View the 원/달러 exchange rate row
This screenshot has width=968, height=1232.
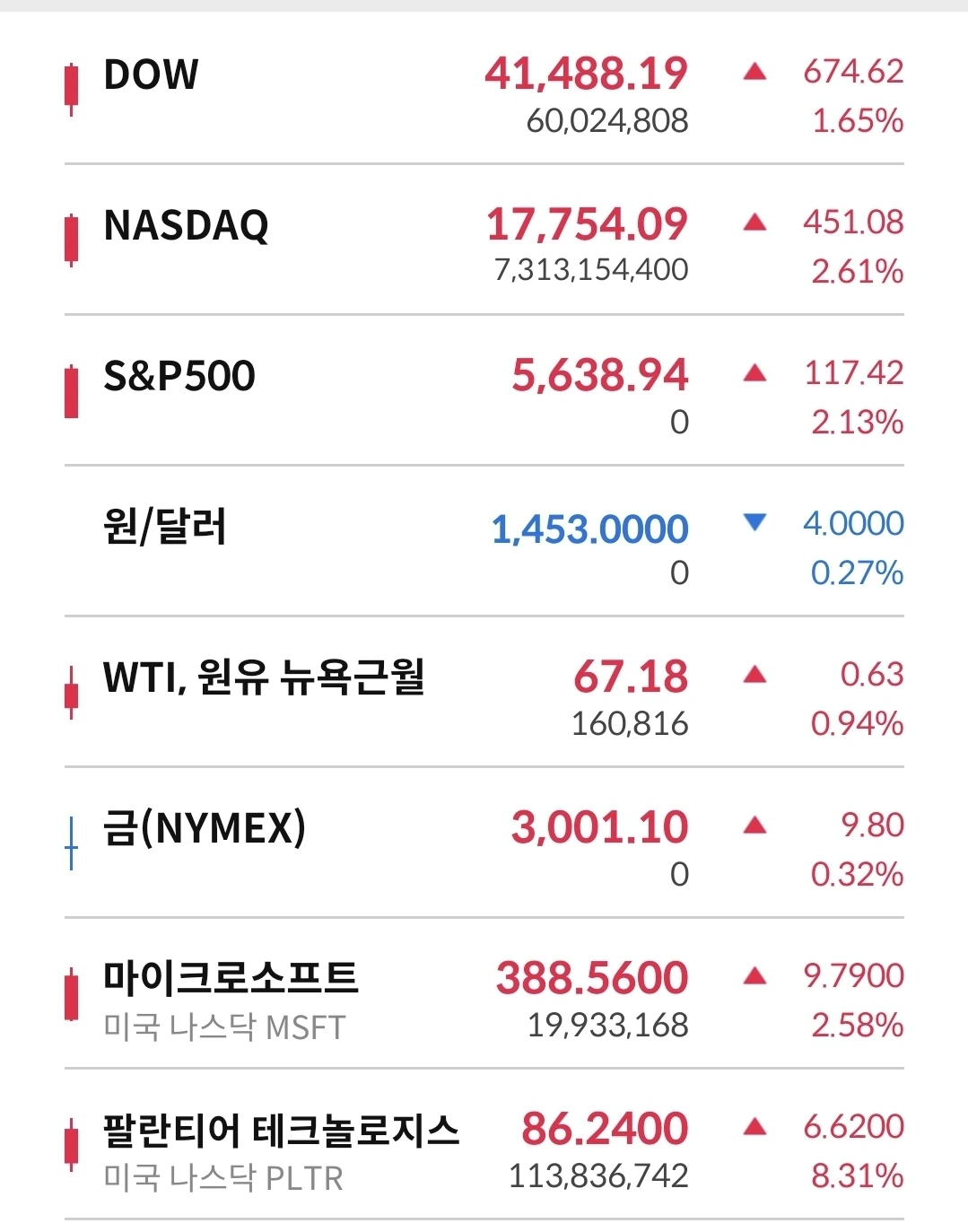pos(484,542)
